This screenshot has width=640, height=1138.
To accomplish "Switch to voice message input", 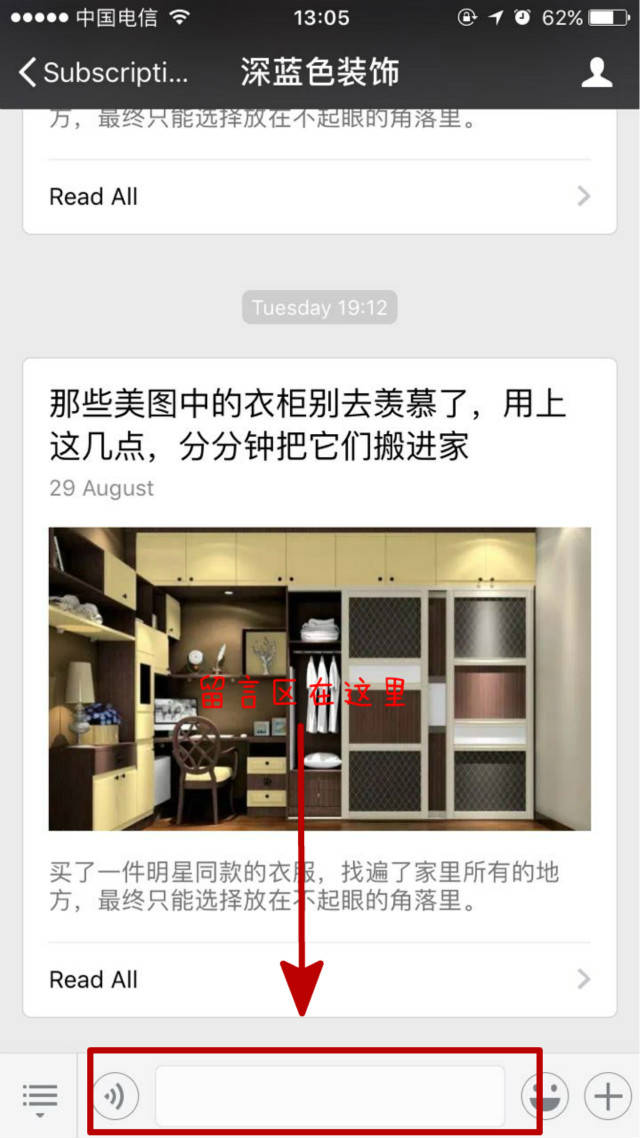I will [116, 1095].
